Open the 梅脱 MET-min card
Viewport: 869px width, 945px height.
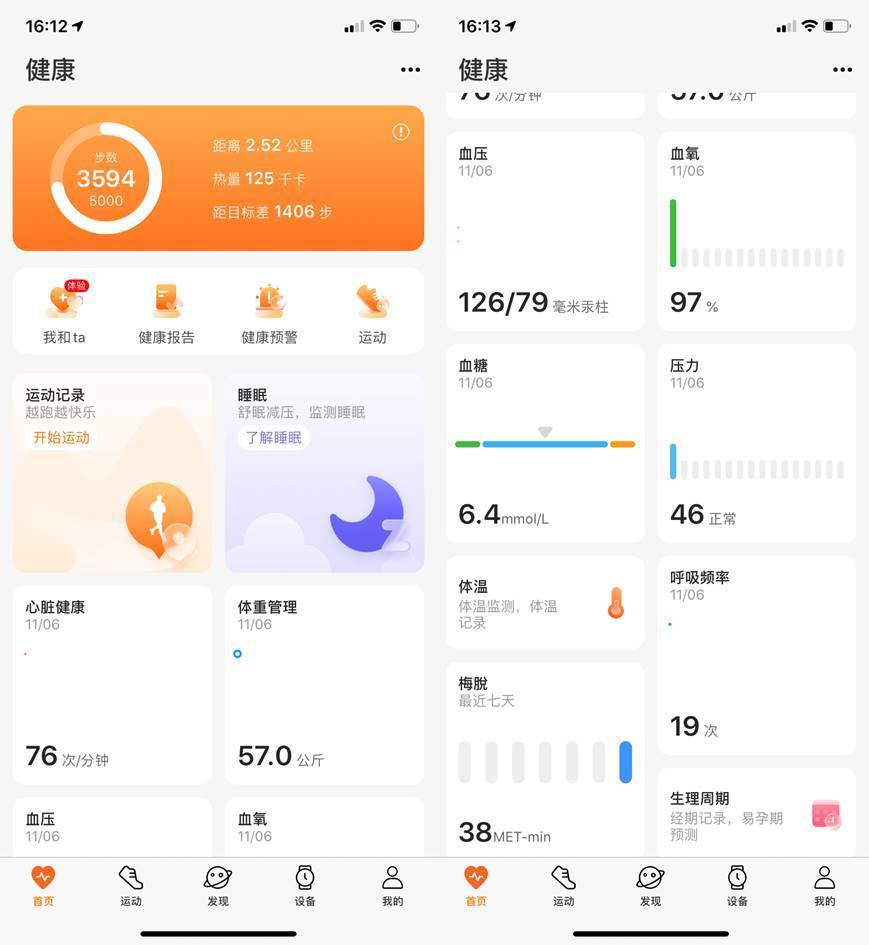pos(545,760)
